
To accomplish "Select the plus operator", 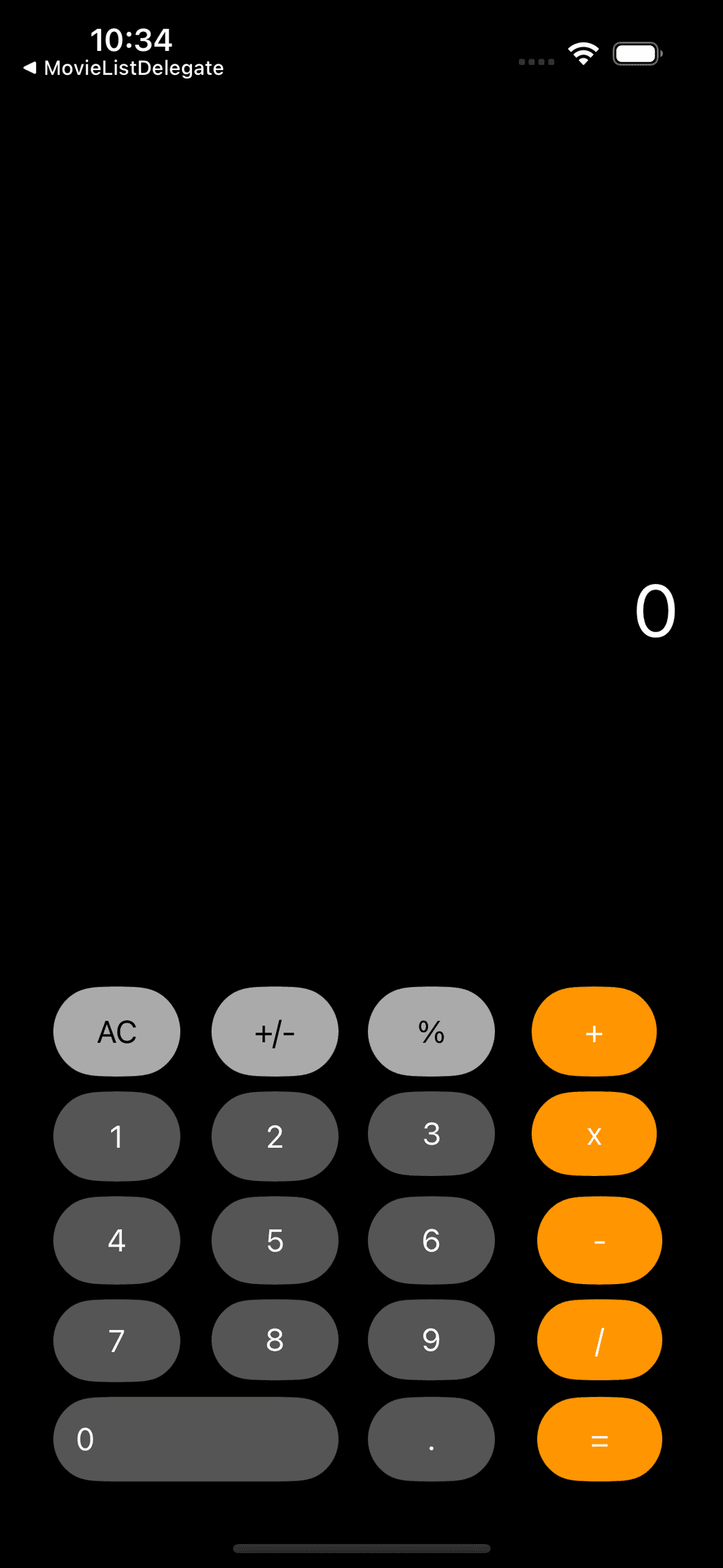I will pyautogui.click(x=594, y=1031).
